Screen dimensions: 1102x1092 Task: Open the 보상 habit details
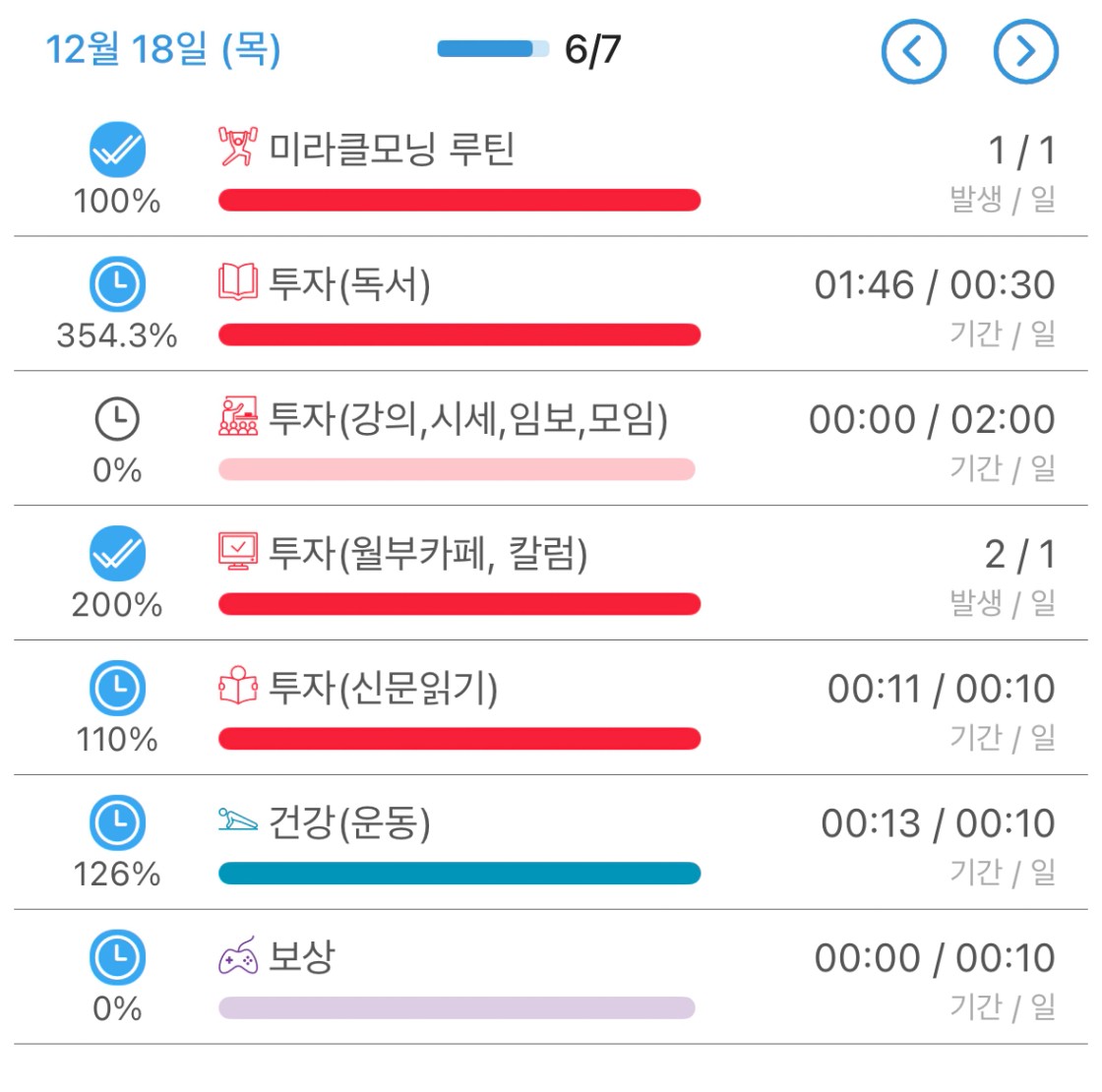302,957
